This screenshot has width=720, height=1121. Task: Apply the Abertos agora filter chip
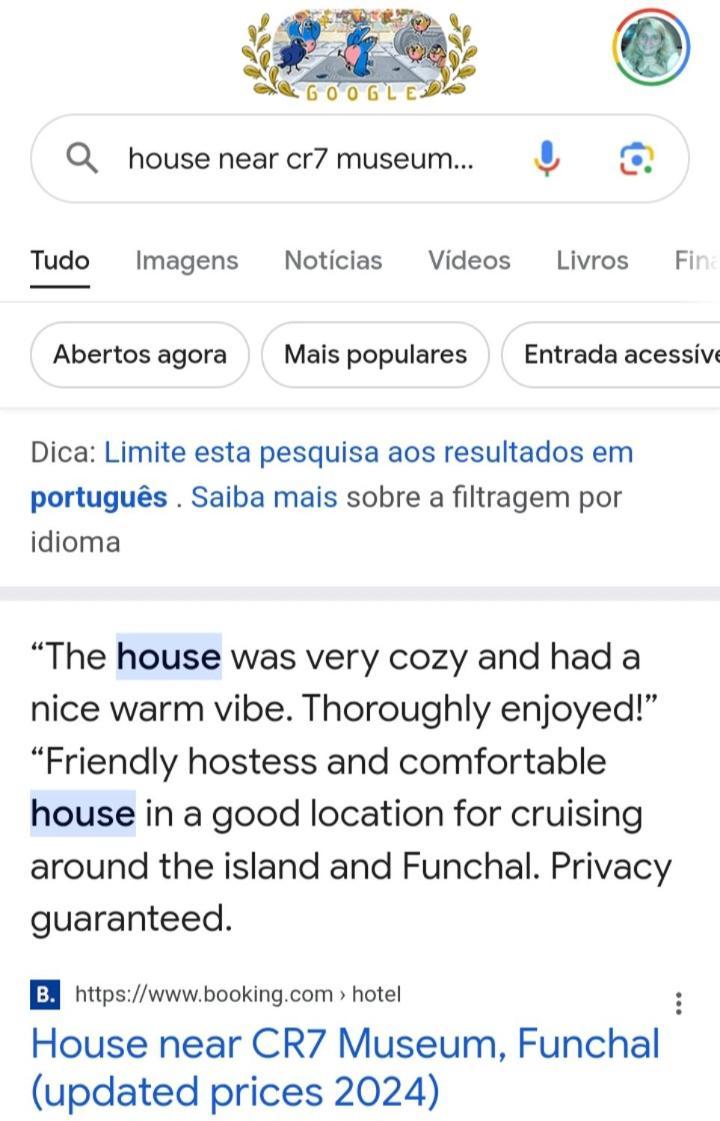click(140, 355)
